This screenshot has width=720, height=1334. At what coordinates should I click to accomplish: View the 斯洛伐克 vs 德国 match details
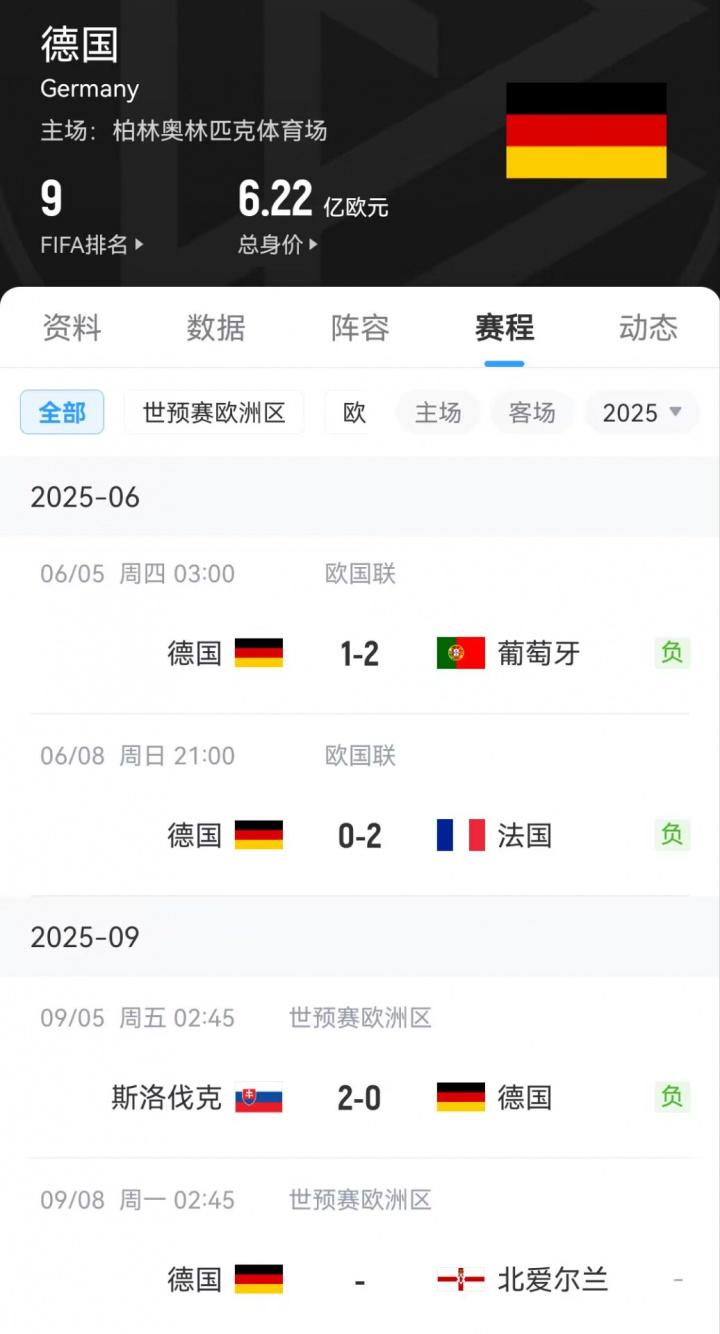tap(360, 1098)
